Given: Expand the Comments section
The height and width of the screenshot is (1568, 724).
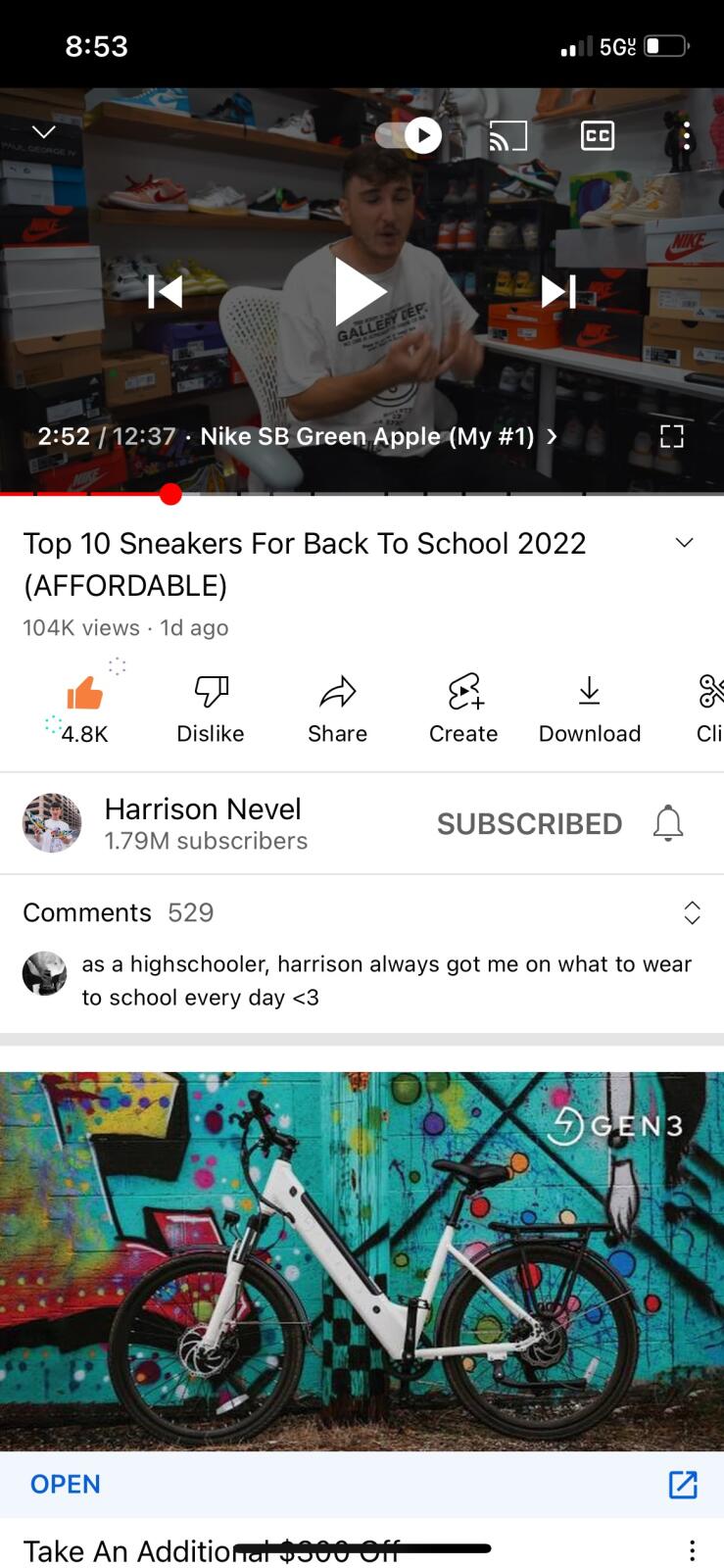Looking at the screenshot, I should coord(692,912).
